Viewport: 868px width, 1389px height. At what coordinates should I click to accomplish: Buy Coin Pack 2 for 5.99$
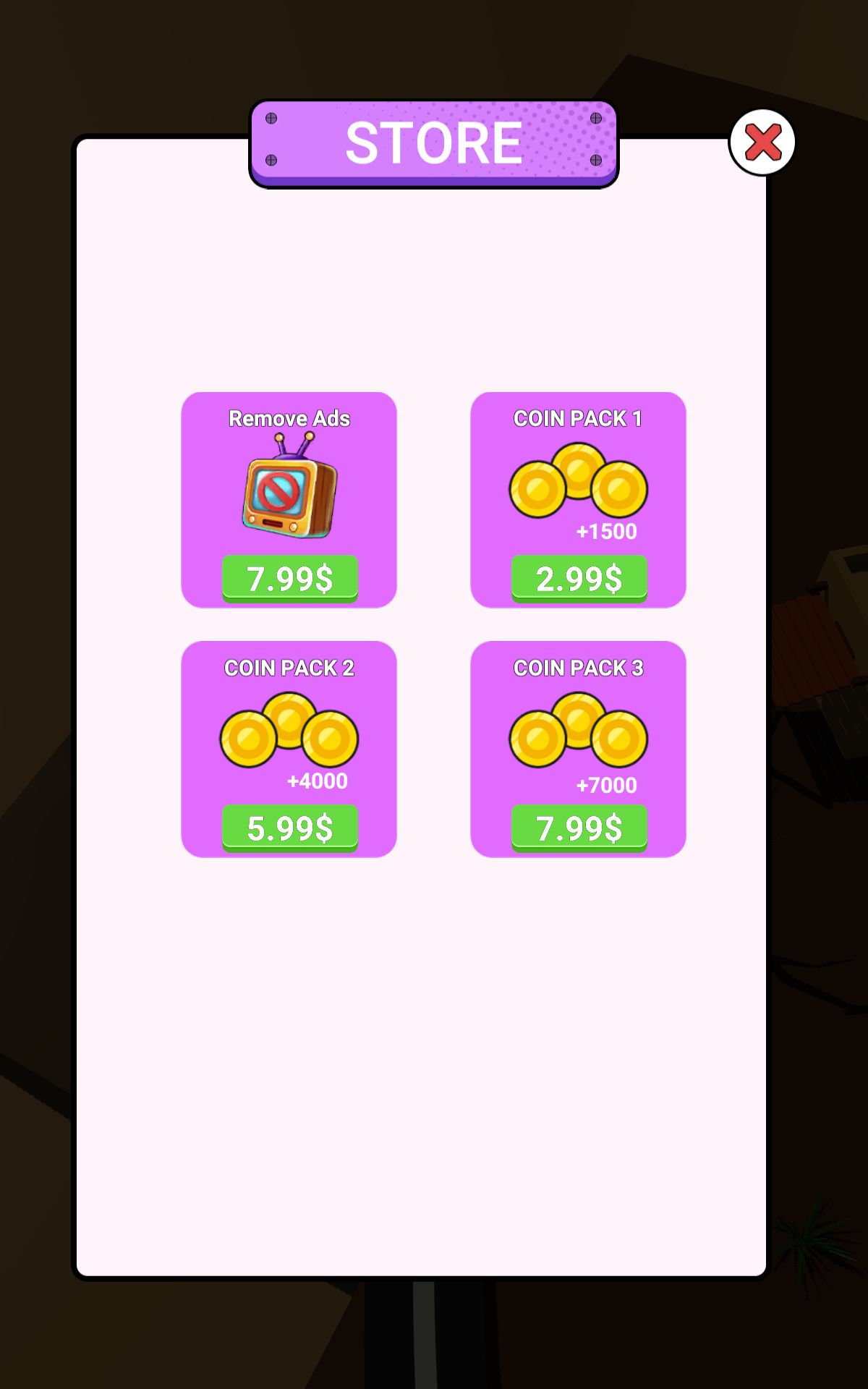tap(289, 828)
